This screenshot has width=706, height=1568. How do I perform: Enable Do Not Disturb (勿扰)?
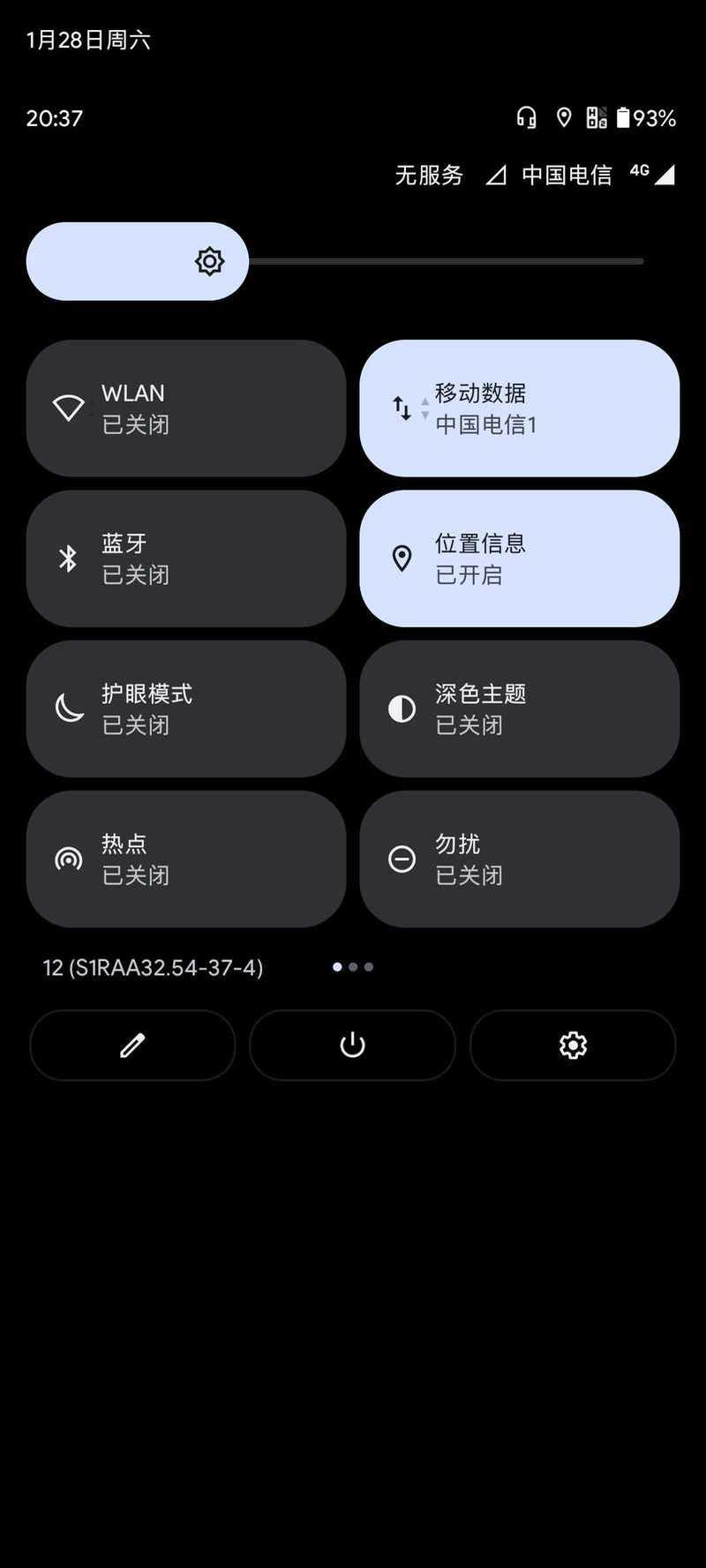(x=519, y=859)
